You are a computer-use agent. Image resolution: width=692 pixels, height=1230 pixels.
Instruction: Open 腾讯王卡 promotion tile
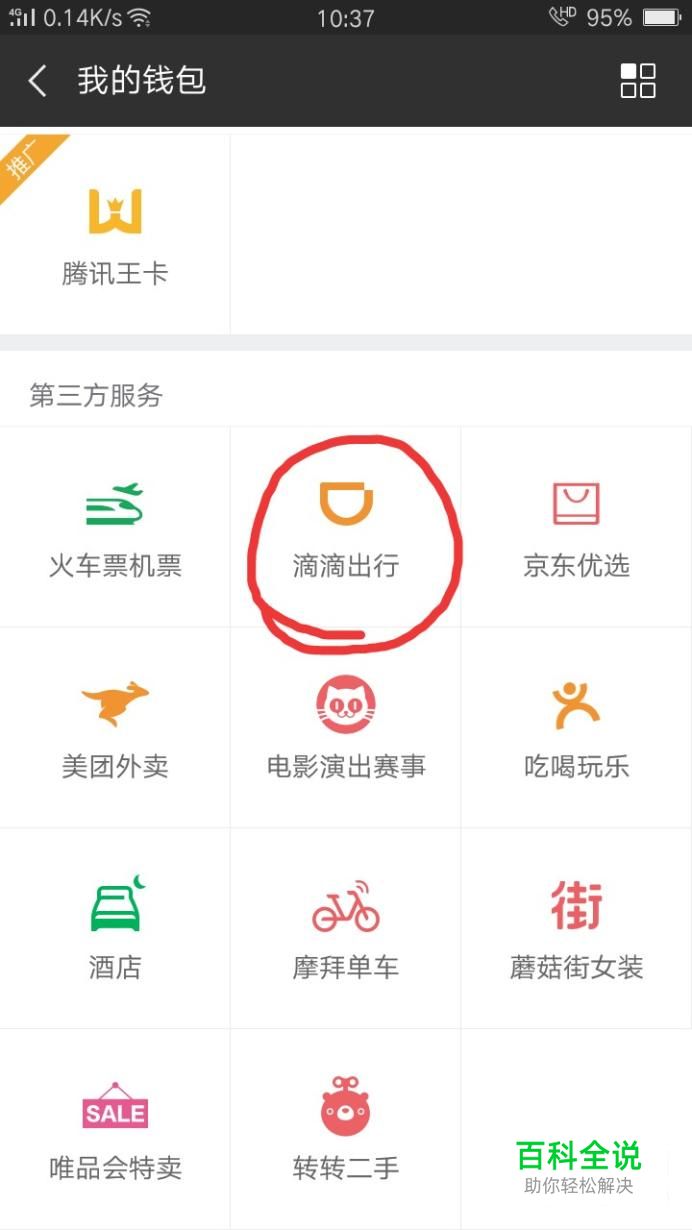115,234
